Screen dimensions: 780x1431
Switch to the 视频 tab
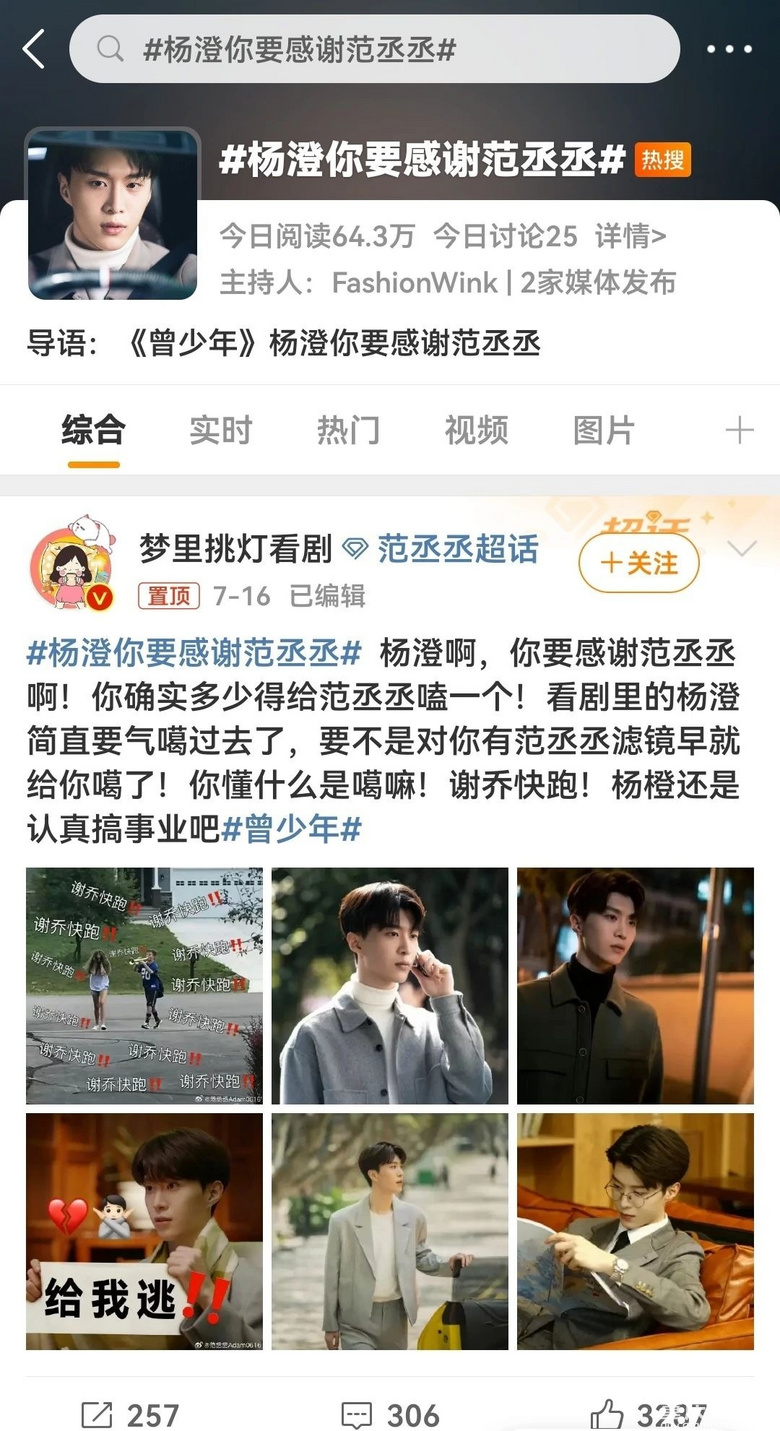tap(476, 431)
